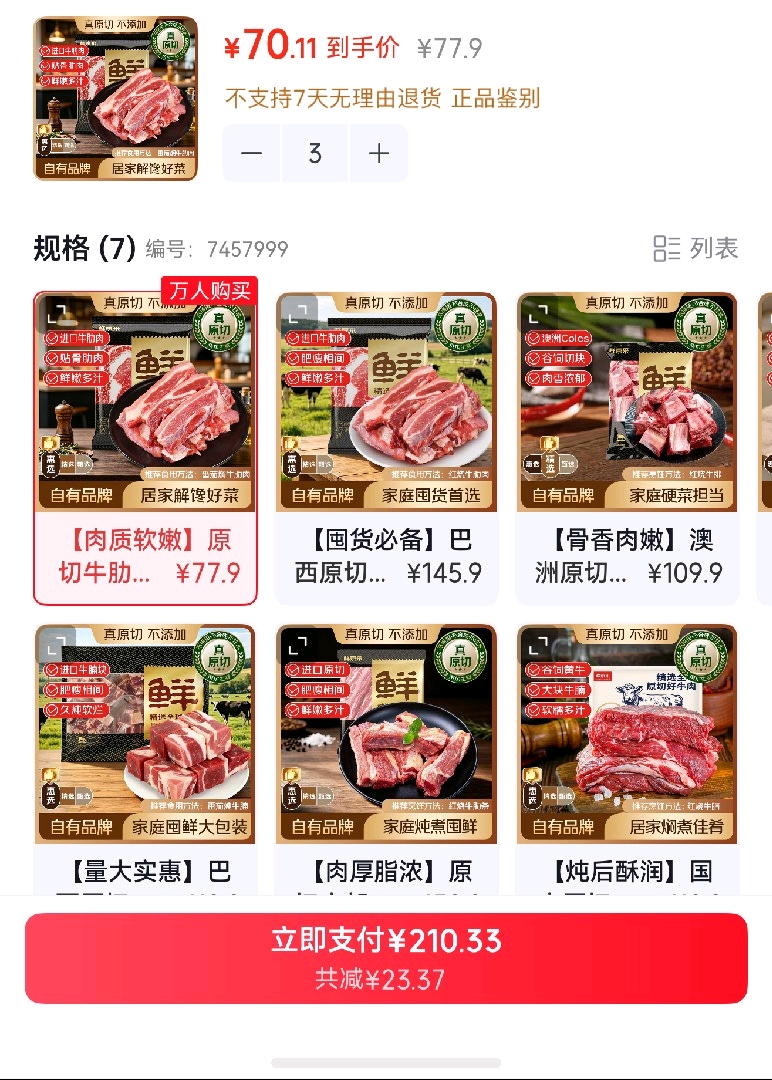772x1080 pixels.
Task: Enlarge image of 【骨香肉嫩】 spec
Action: (539, 314)
